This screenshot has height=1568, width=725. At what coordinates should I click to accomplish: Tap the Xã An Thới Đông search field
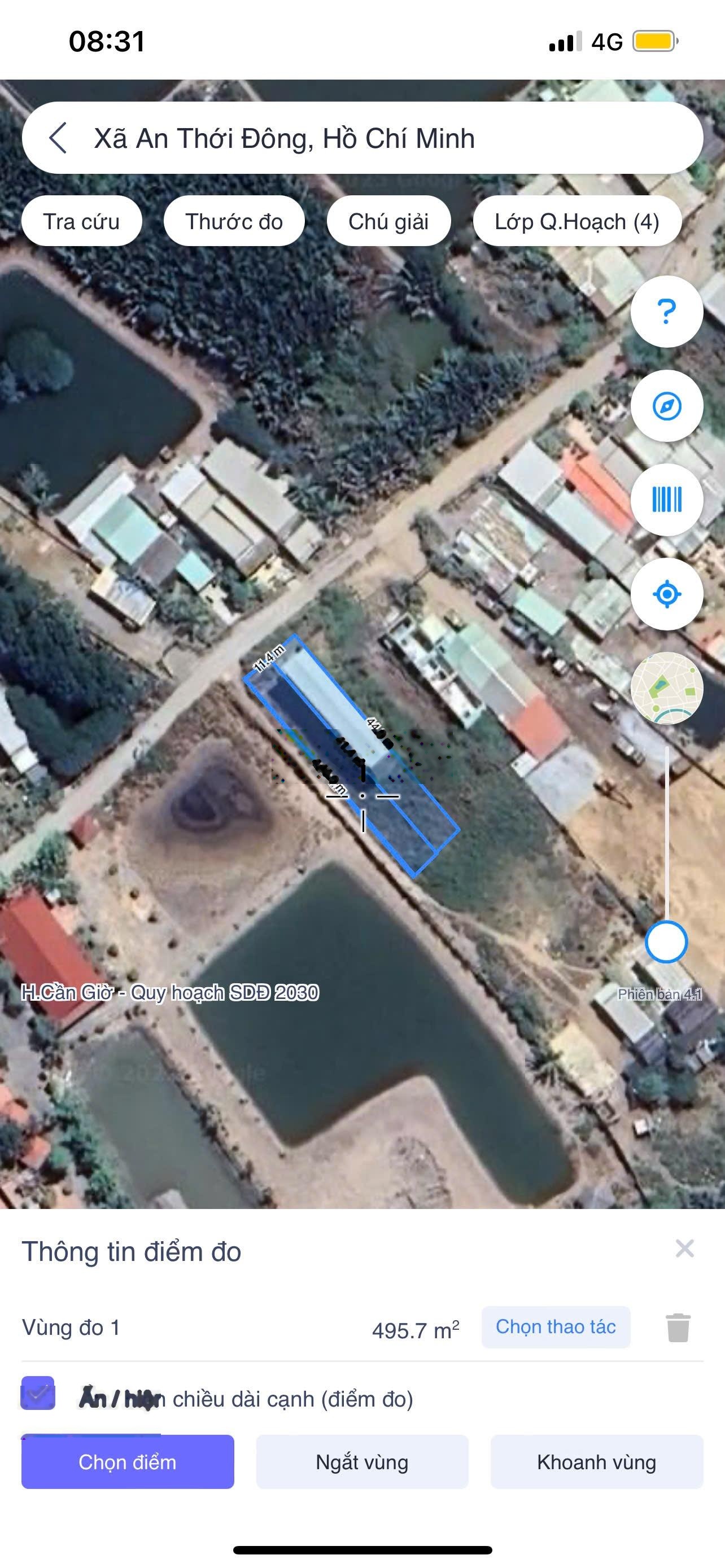coord(365,138)
